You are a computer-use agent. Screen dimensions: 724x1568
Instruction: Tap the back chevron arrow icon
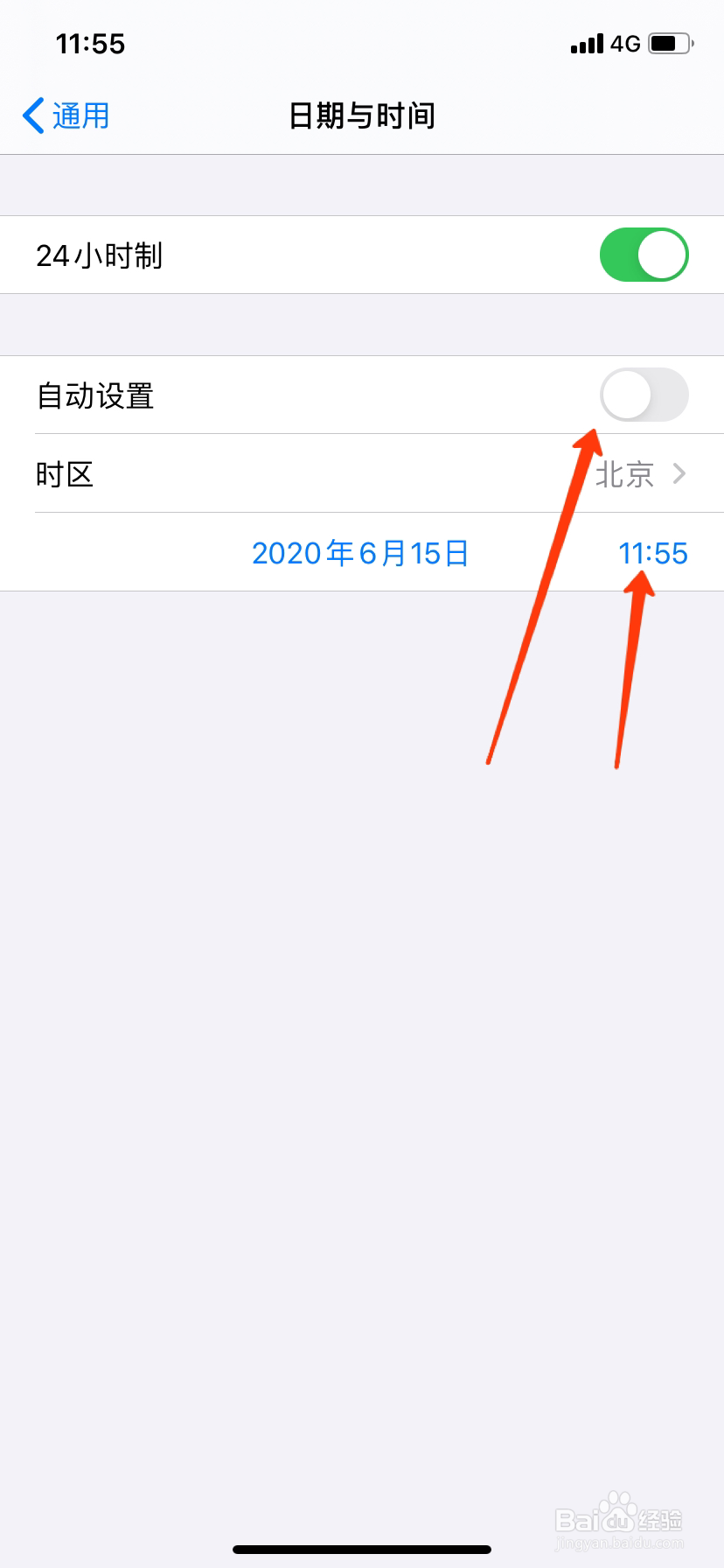[x=32, y=115]
